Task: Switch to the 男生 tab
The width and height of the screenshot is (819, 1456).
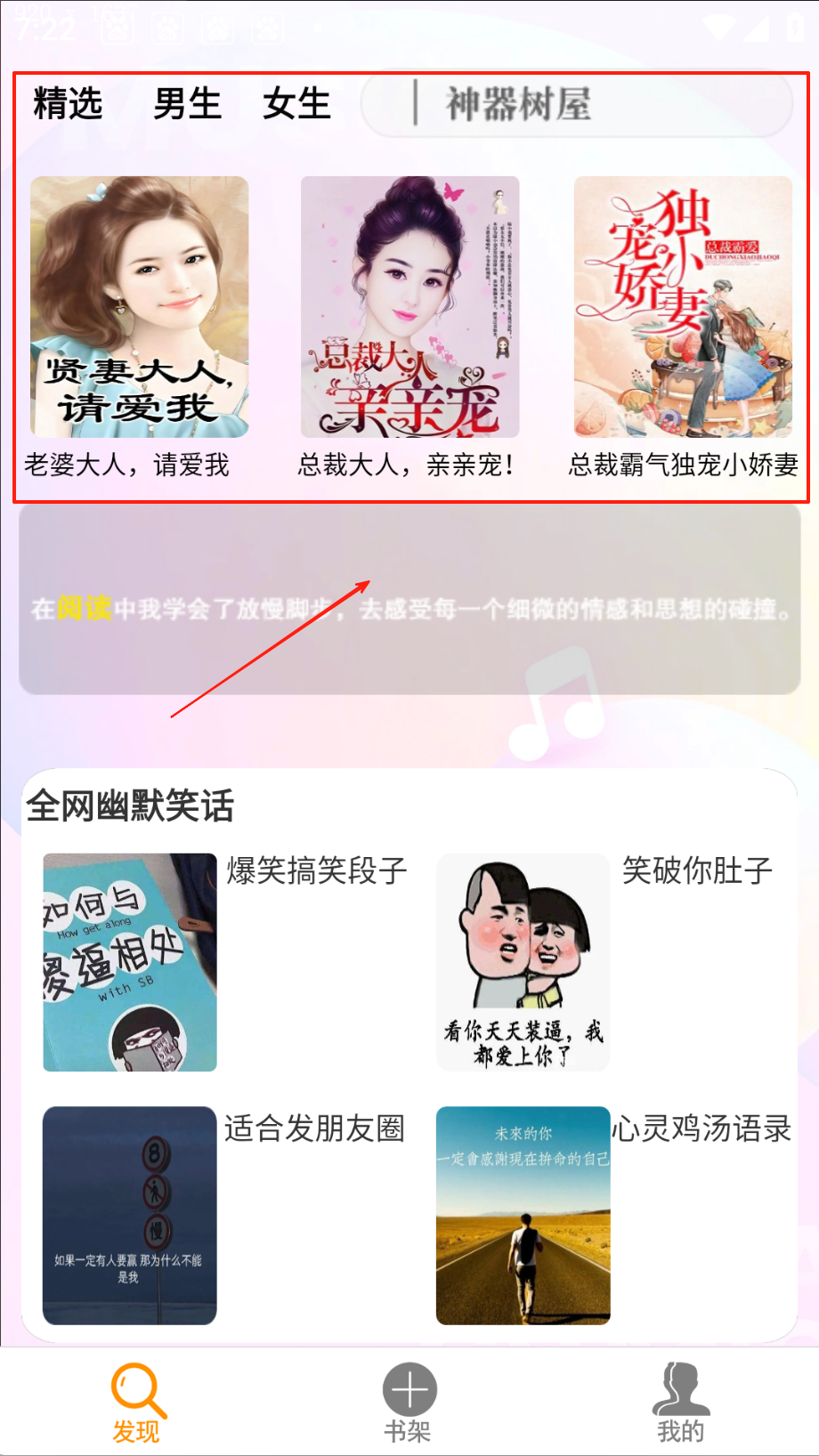Action: click(x=187, y=104)
